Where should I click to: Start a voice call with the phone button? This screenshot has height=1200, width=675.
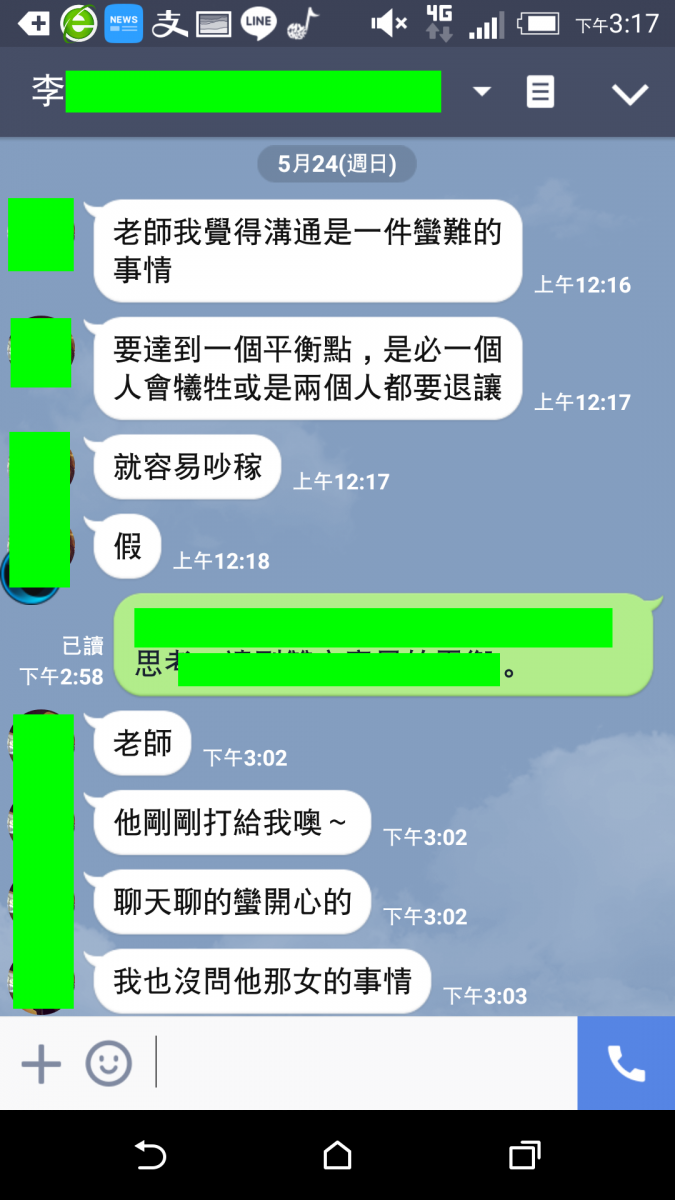tap(626, 1063)
